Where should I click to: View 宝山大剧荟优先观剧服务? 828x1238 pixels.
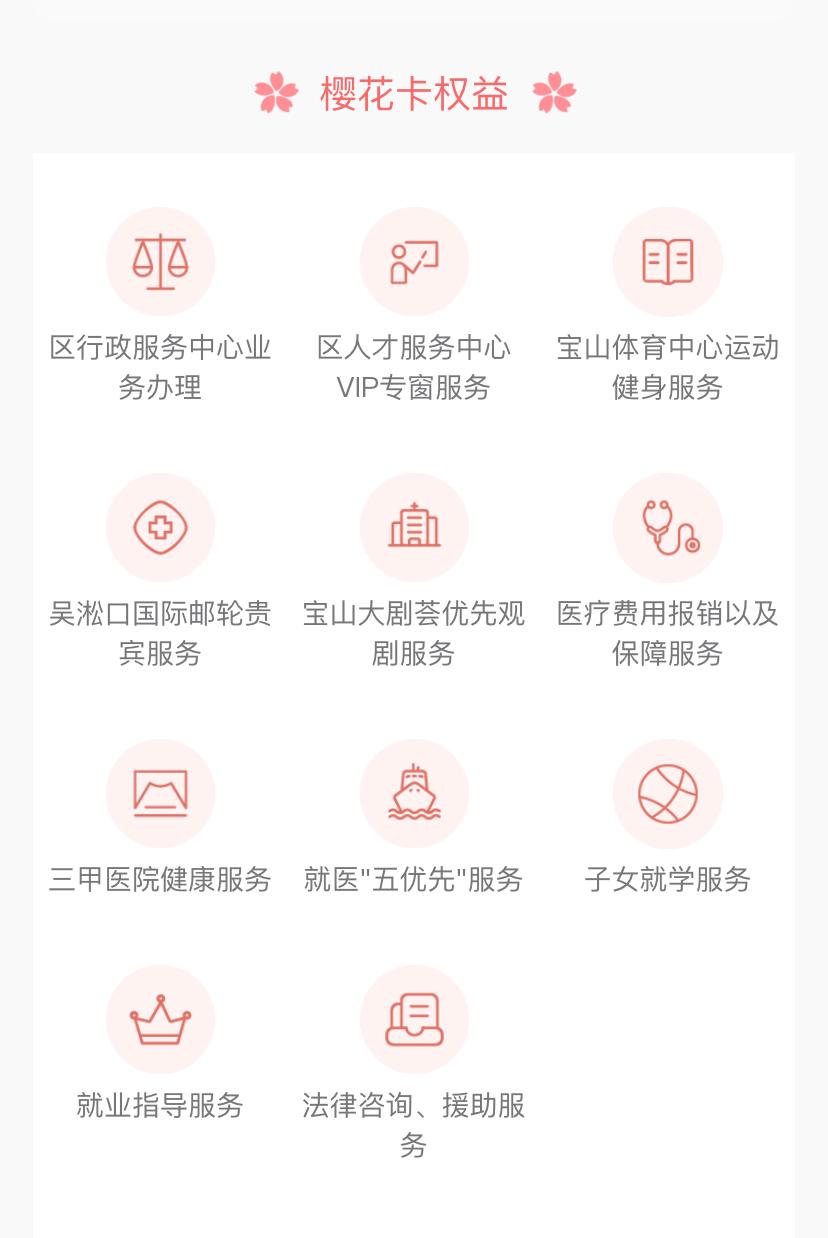[414, 528]
